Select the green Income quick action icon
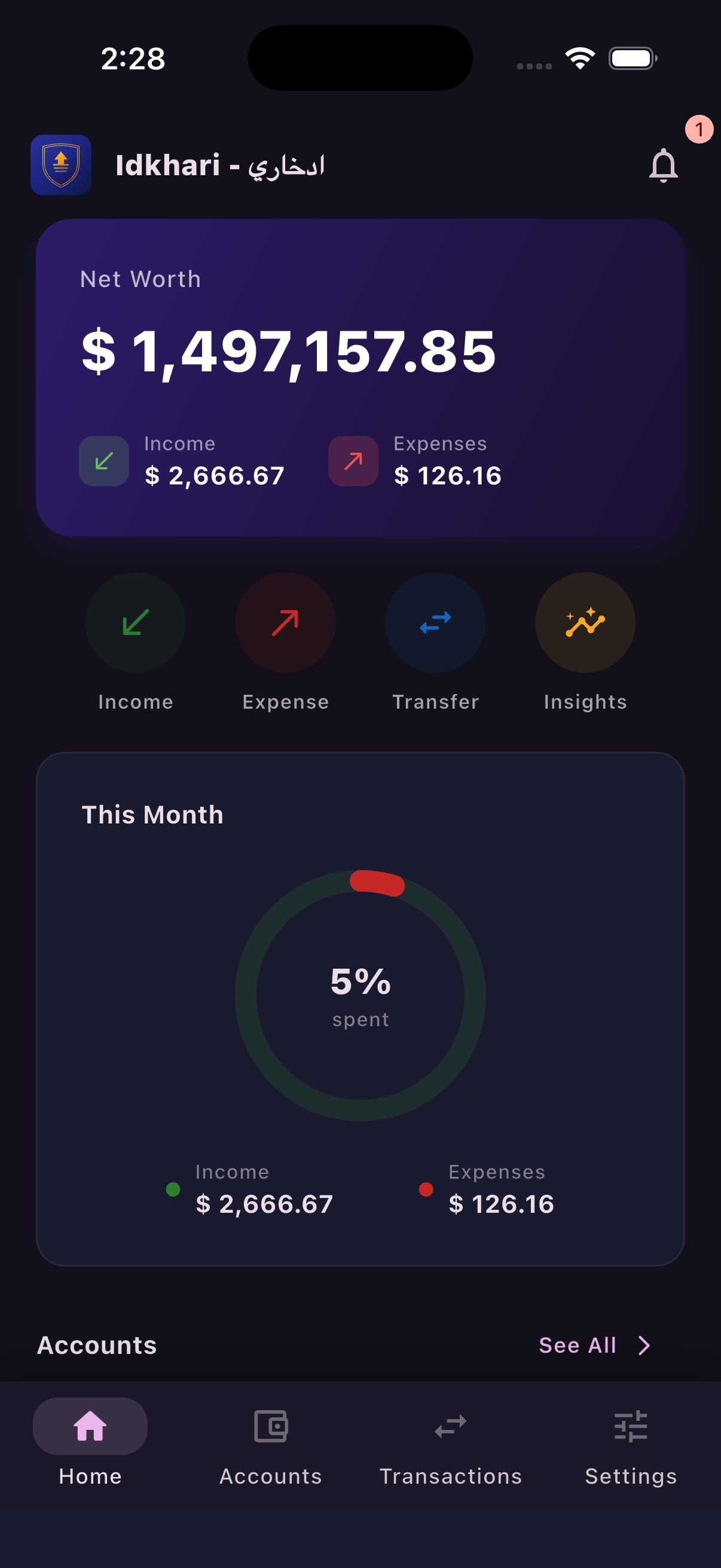721x1568 pixels. pos(135,621)
